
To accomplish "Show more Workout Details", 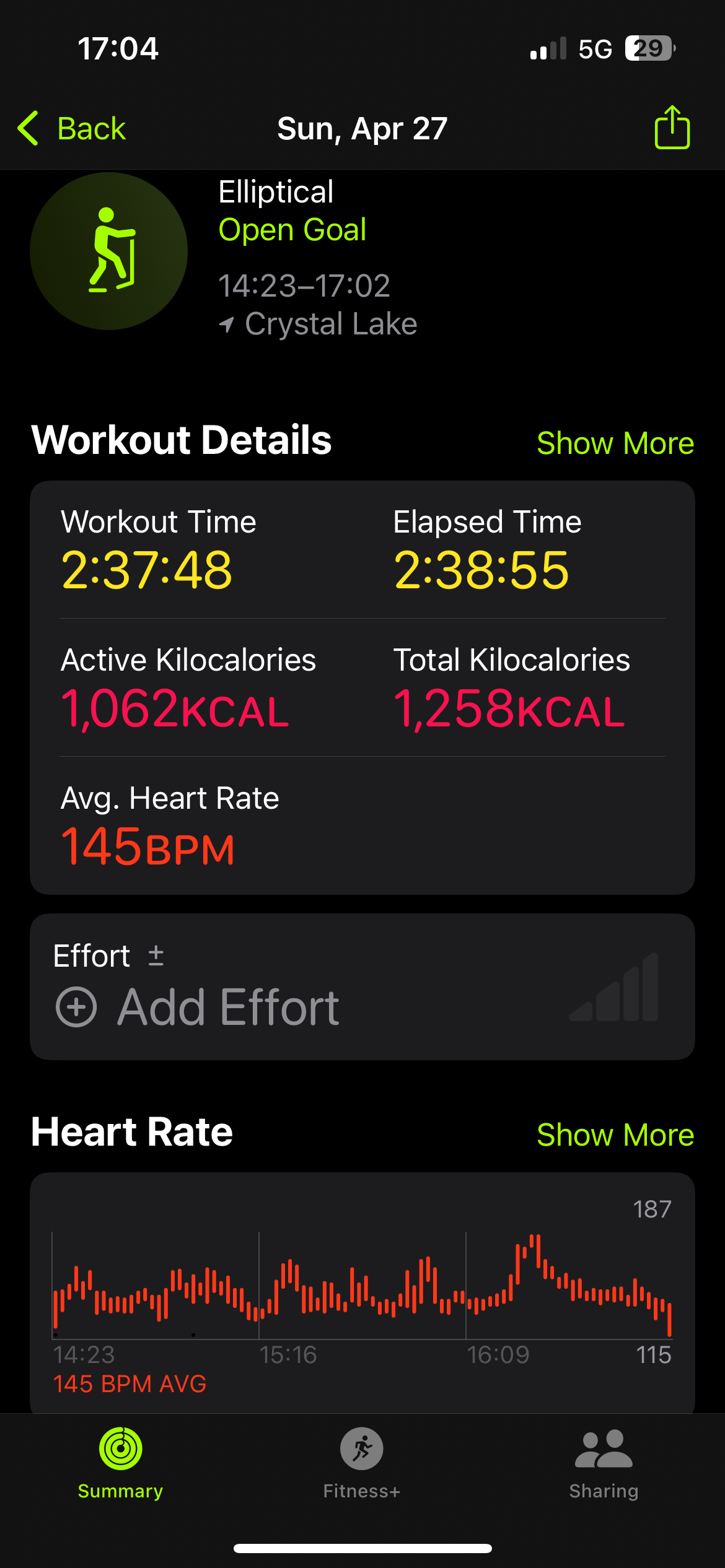I will (615, 443).
